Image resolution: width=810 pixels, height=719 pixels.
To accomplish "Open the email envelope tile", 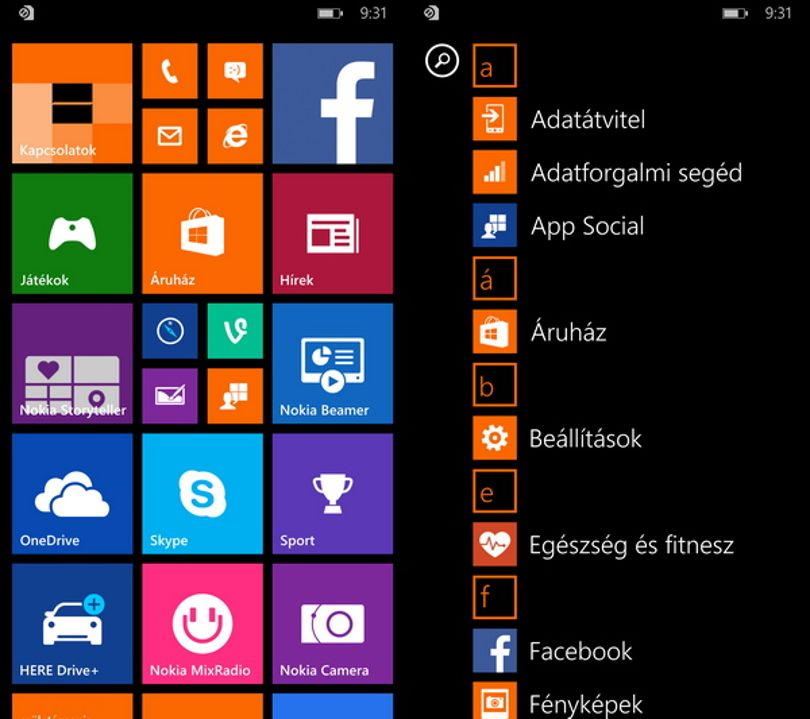I will pos(170,136).
